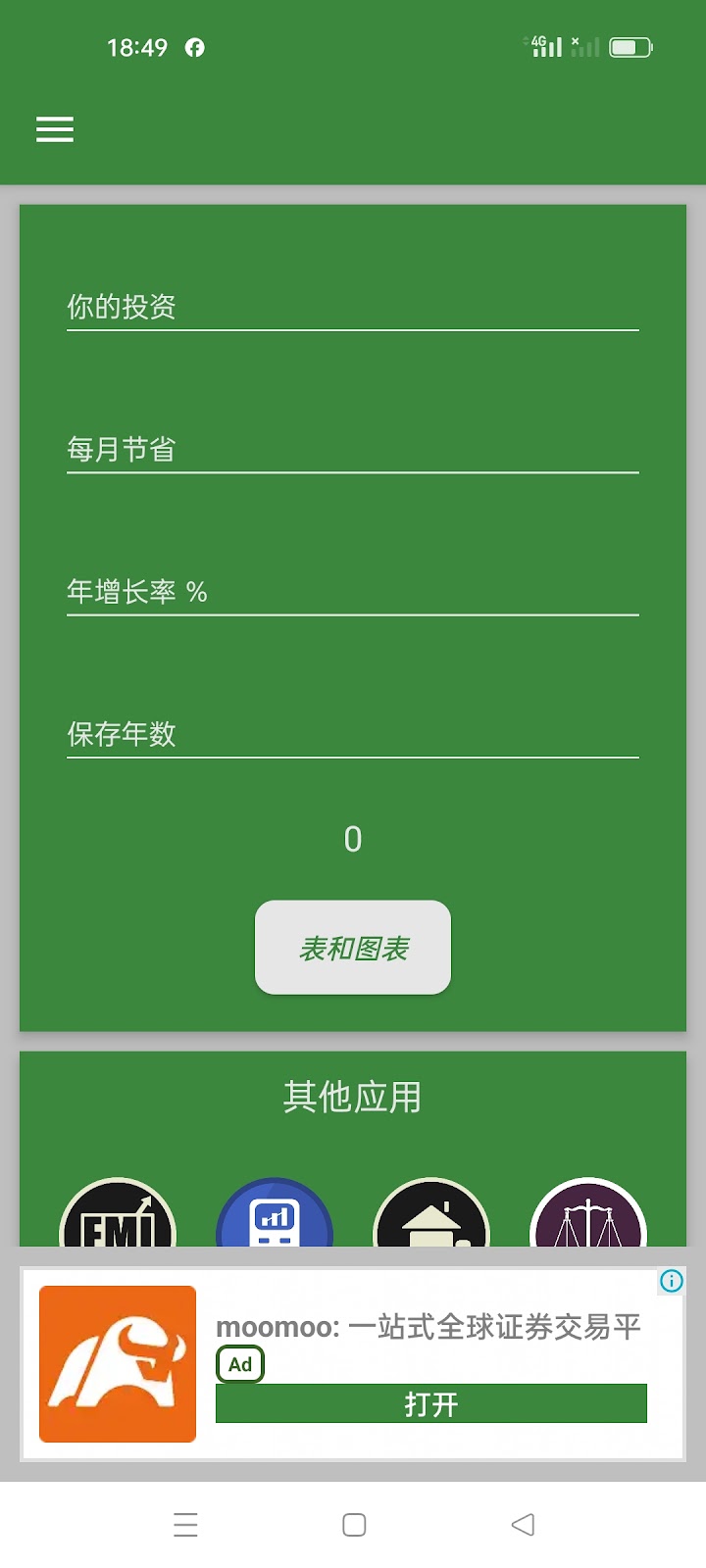Open the blue calculator chart app icon
Screen dimensions: 706x1568
[x=275, y=1217]
